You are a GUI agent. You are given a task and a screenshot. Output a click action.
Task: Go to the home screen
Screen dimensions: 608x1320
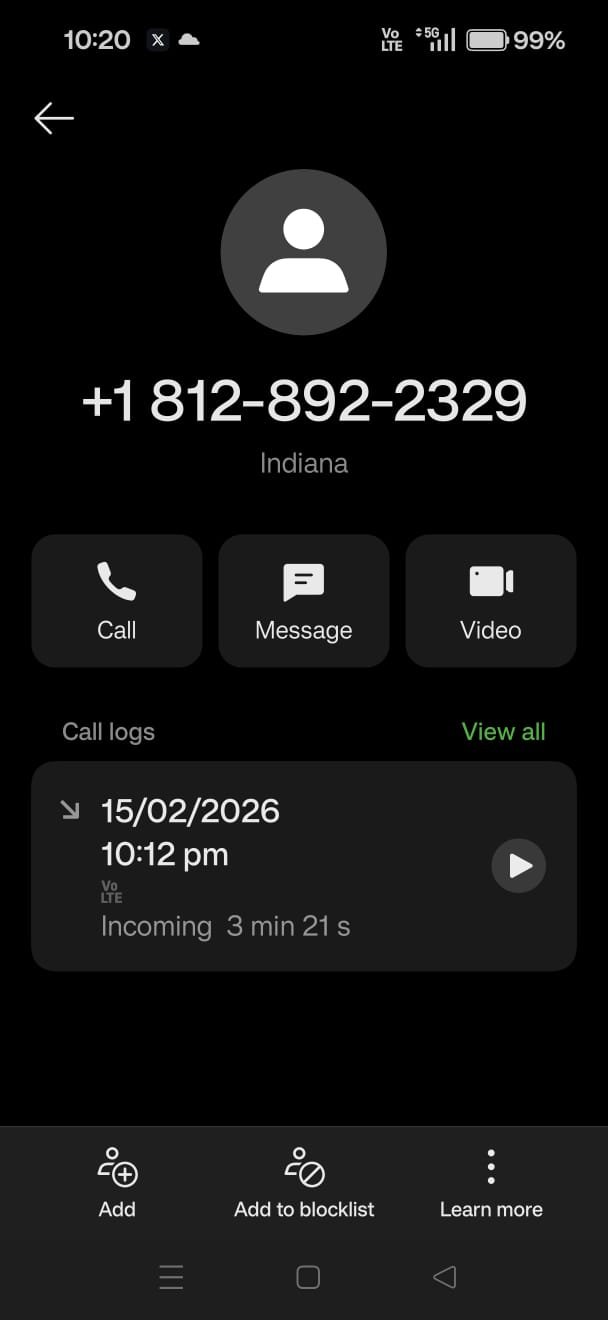pyautogui.click(x=308, y=1277)
